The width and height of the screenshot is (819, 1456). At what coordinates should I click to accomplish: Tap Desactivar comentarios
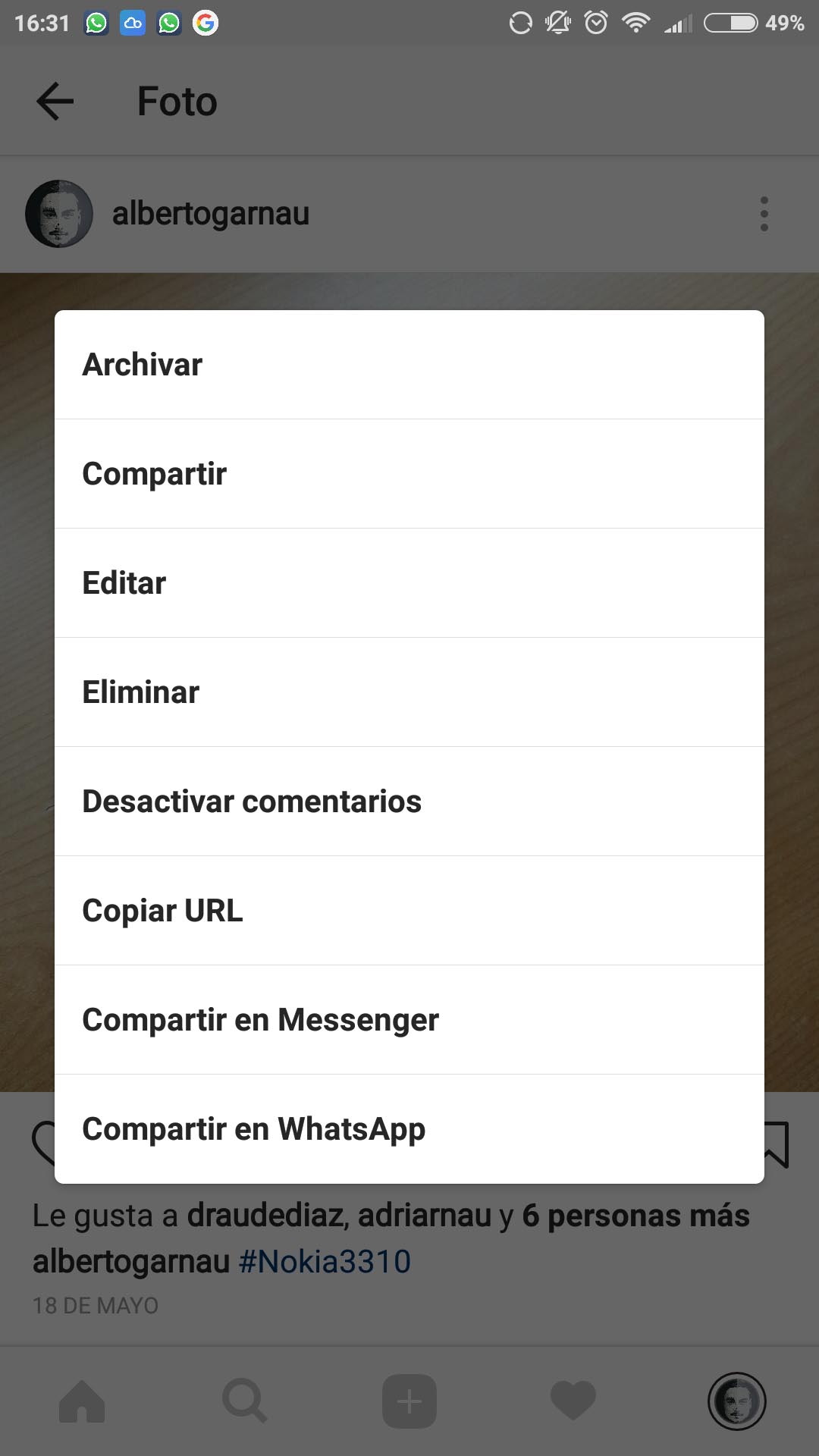[x=409, y=802]
